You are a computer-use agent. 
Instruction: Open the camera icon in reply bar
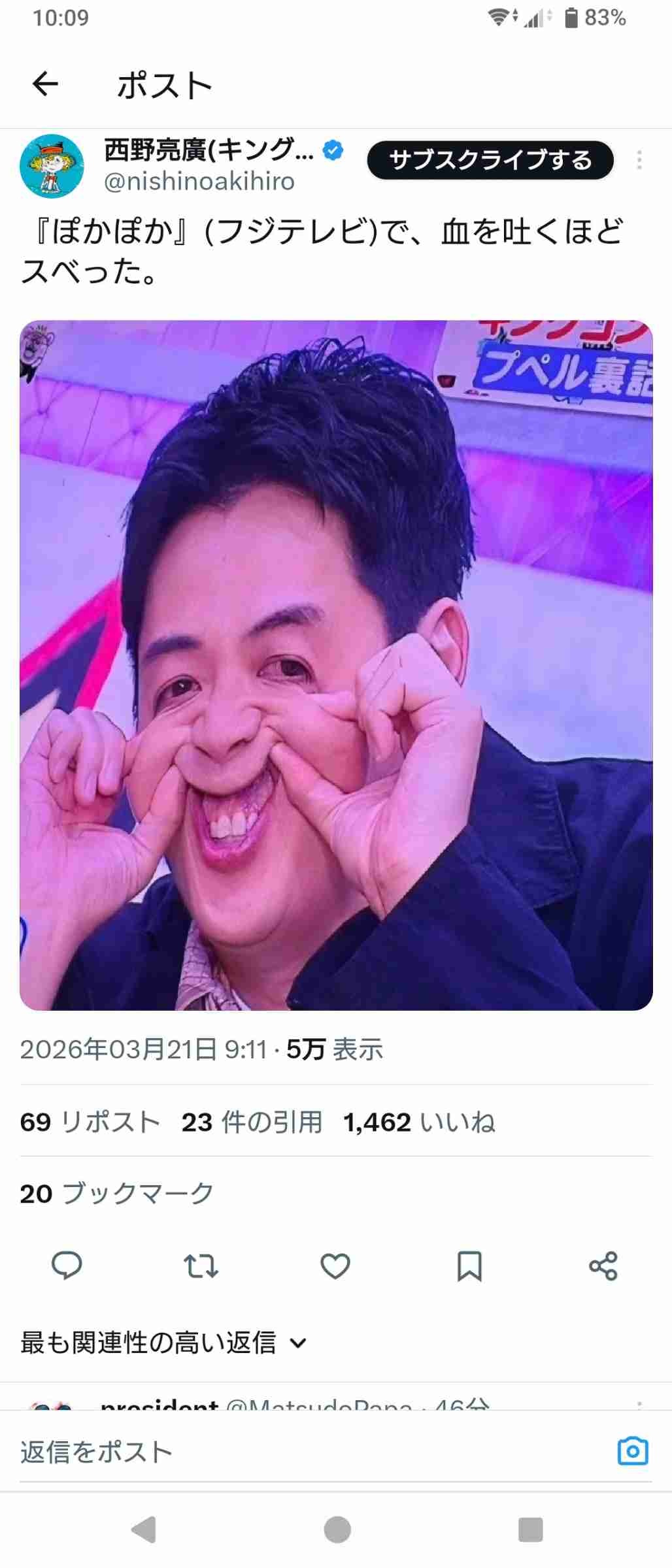coord(632,1451)
